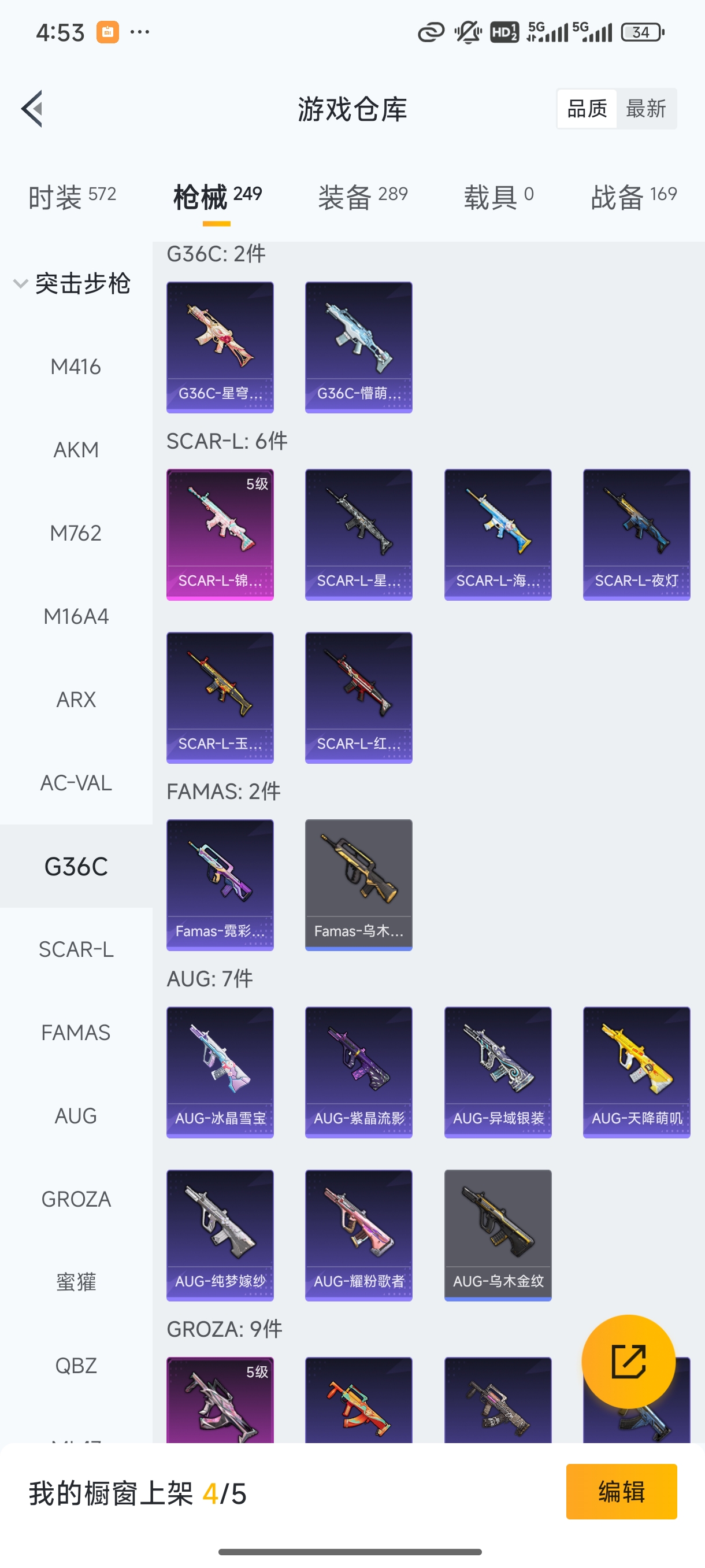Open the level 5 SCAR-L-锦 skin
705x1568 pixels.
tap(220, 534)
